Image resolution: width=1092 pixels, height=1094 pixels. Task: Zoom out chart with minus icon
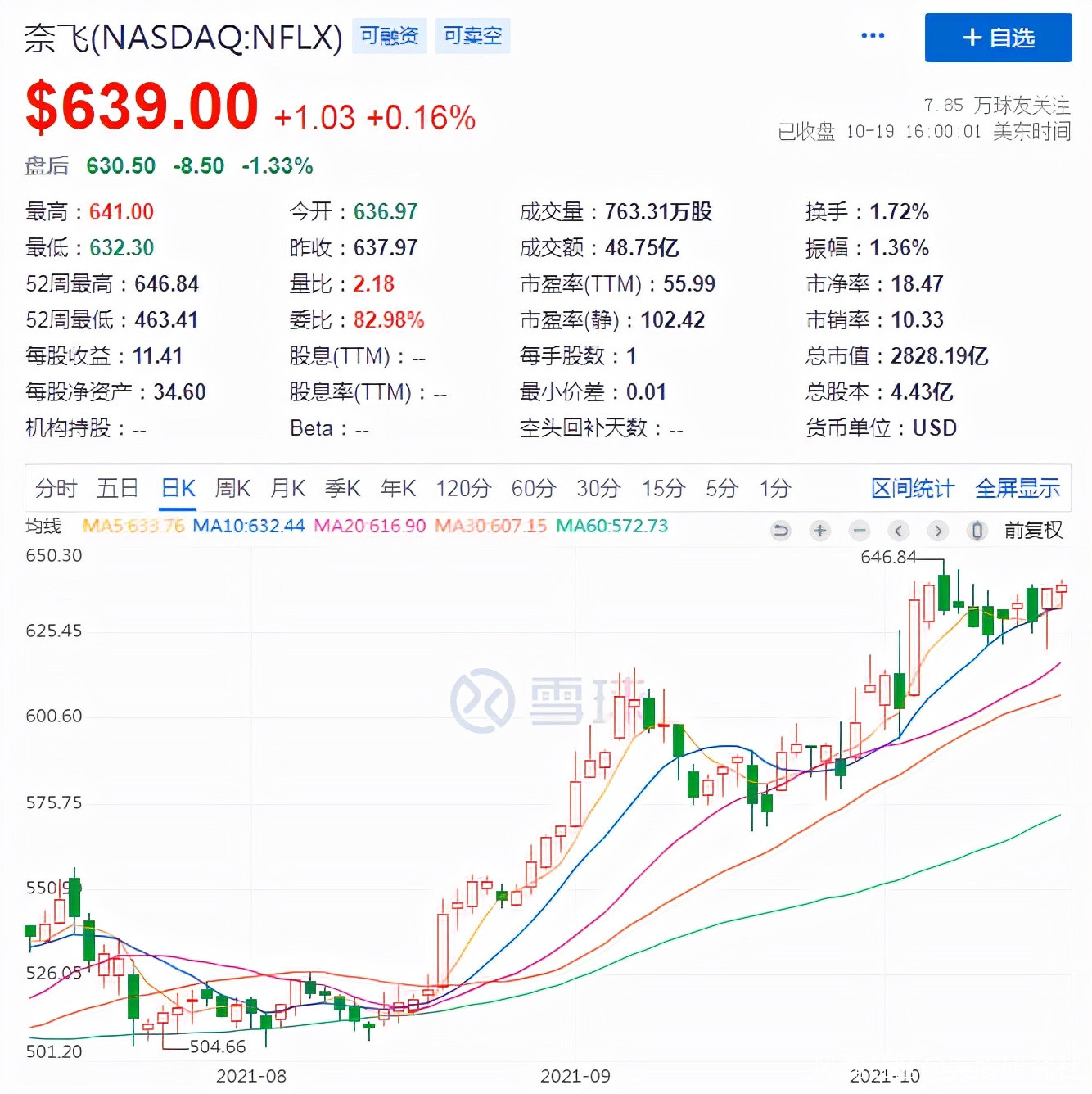click(x=860, y=531)
